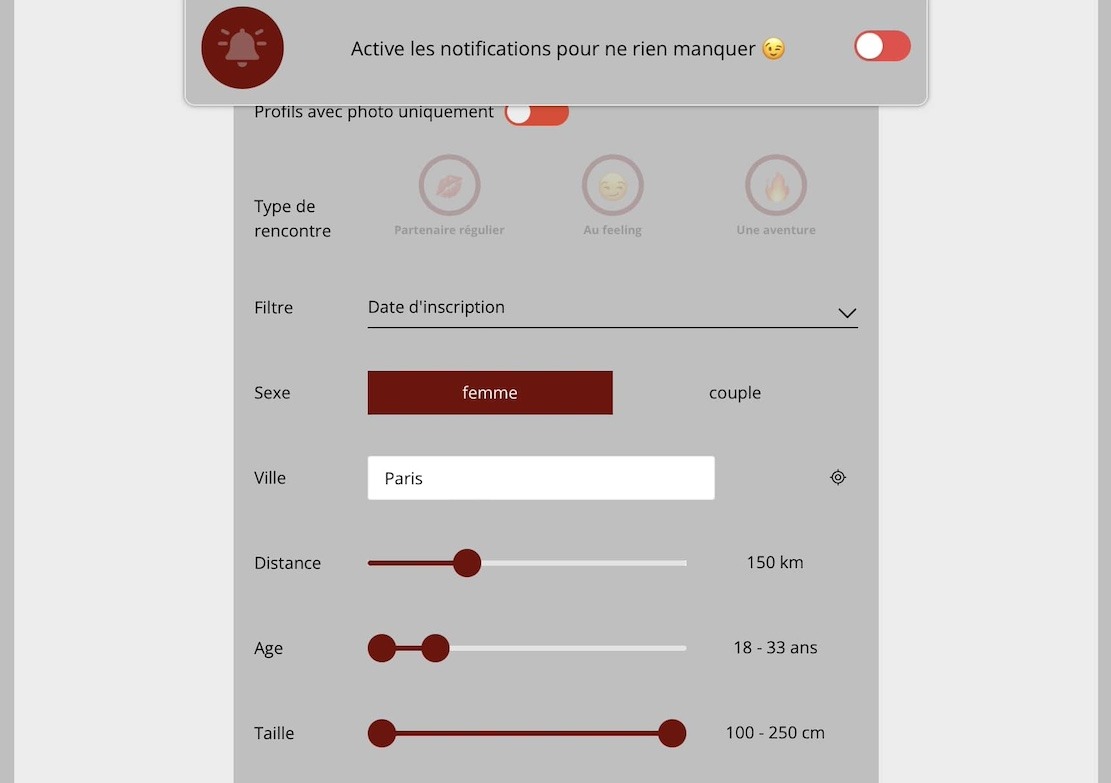Use current location icon next to Ville

(838, 478)
